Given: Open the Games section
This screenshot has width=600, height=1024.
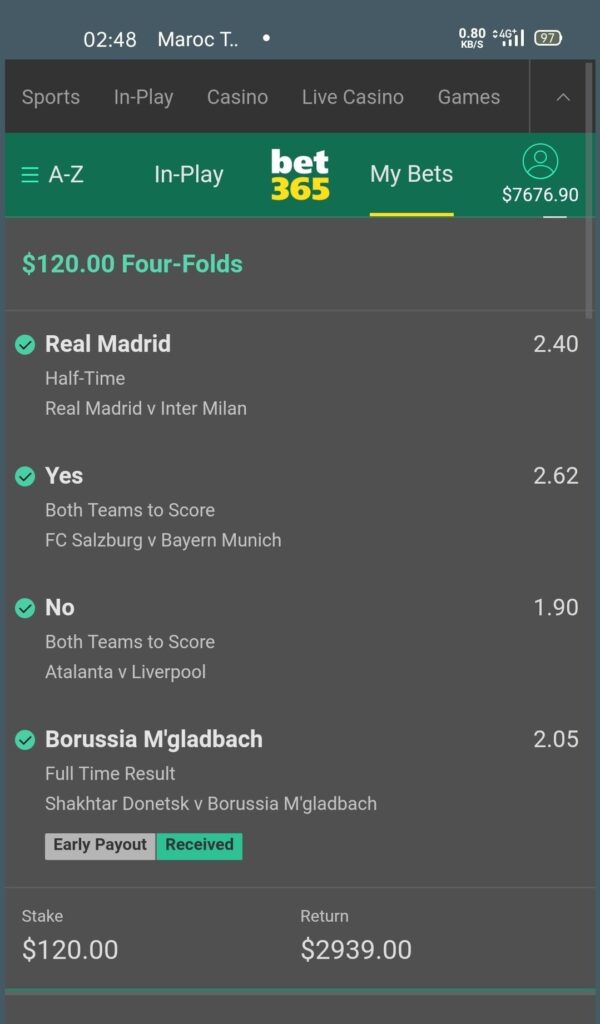Looking at the screenshot, I should 468,97.
